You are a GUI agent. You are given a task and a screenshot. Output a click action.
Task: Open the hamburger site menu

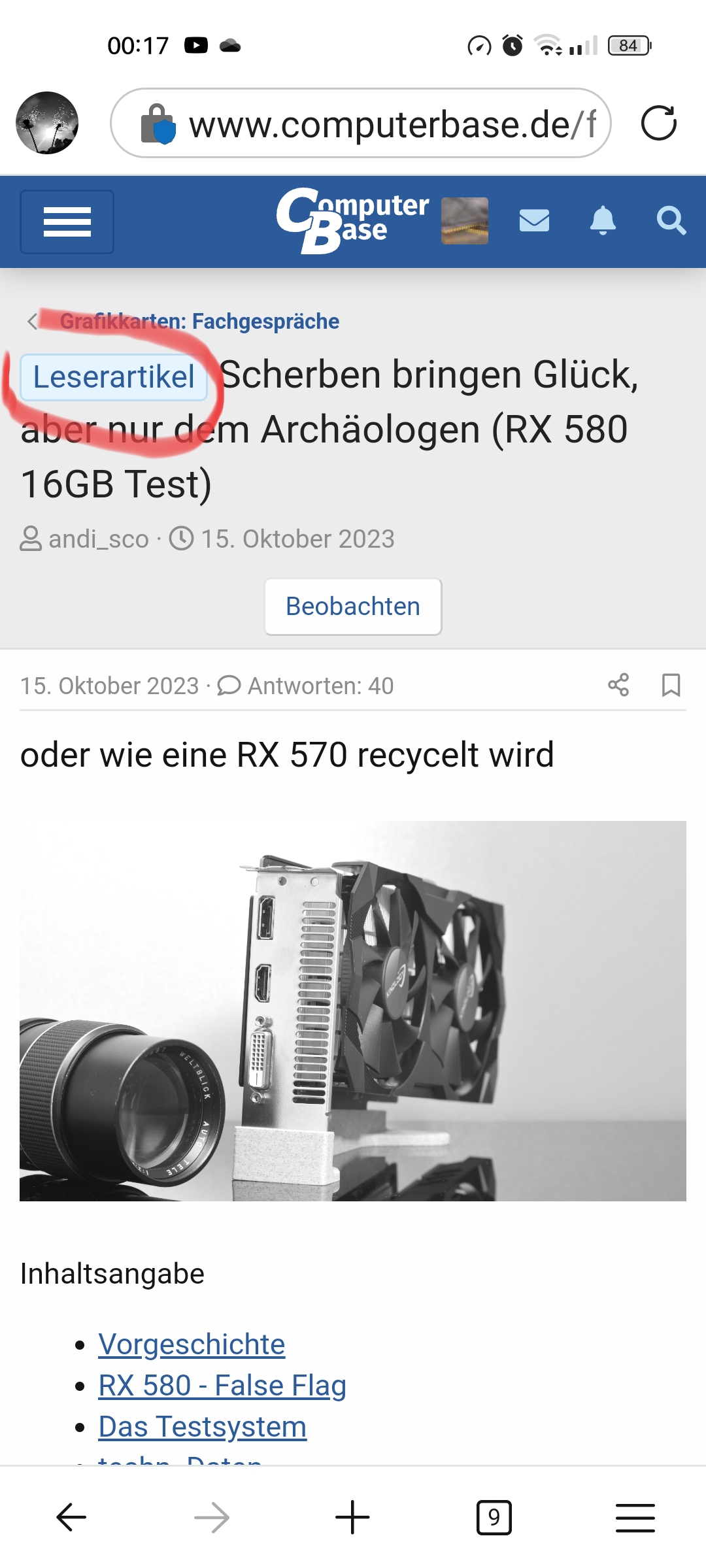point(67,222)
